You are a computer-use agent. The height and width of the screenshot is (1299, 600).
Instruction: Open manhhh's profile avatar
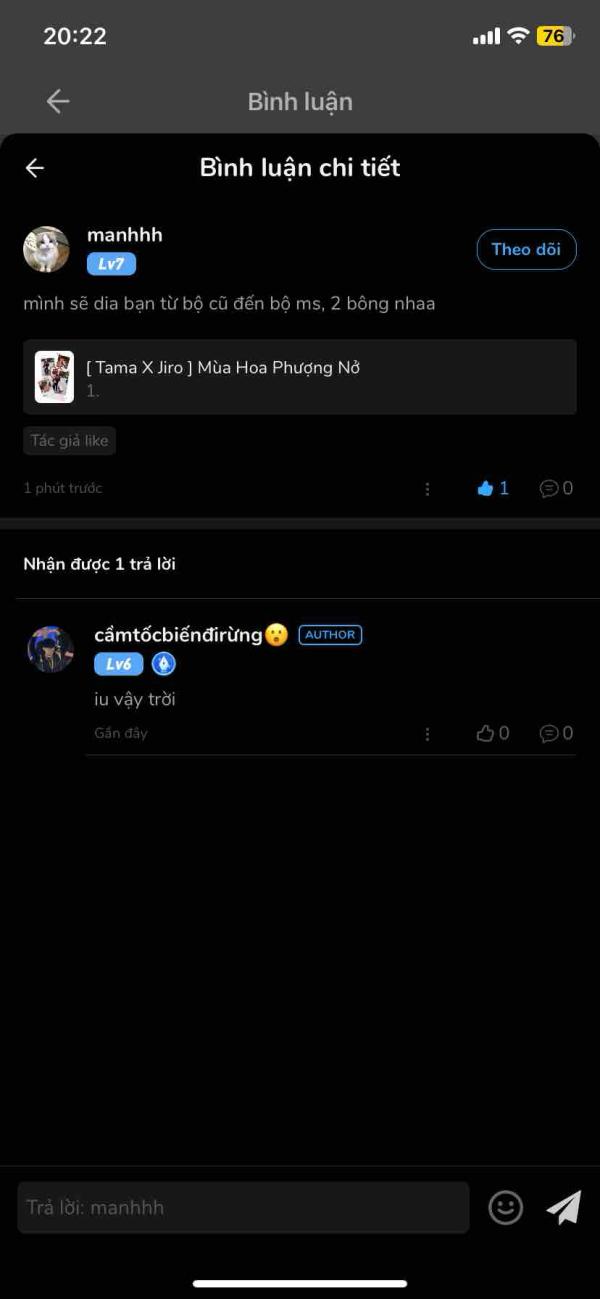(46, 249)
